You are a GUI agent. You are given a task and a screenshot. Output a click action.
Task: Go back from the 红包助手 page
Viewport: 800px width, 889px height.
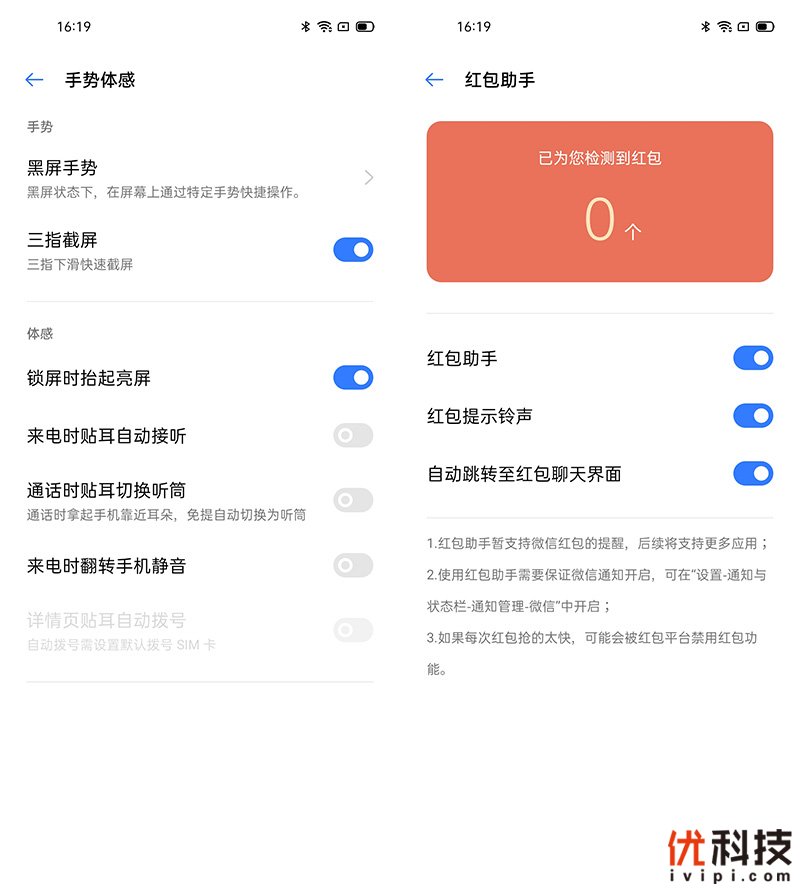[434, 80]
